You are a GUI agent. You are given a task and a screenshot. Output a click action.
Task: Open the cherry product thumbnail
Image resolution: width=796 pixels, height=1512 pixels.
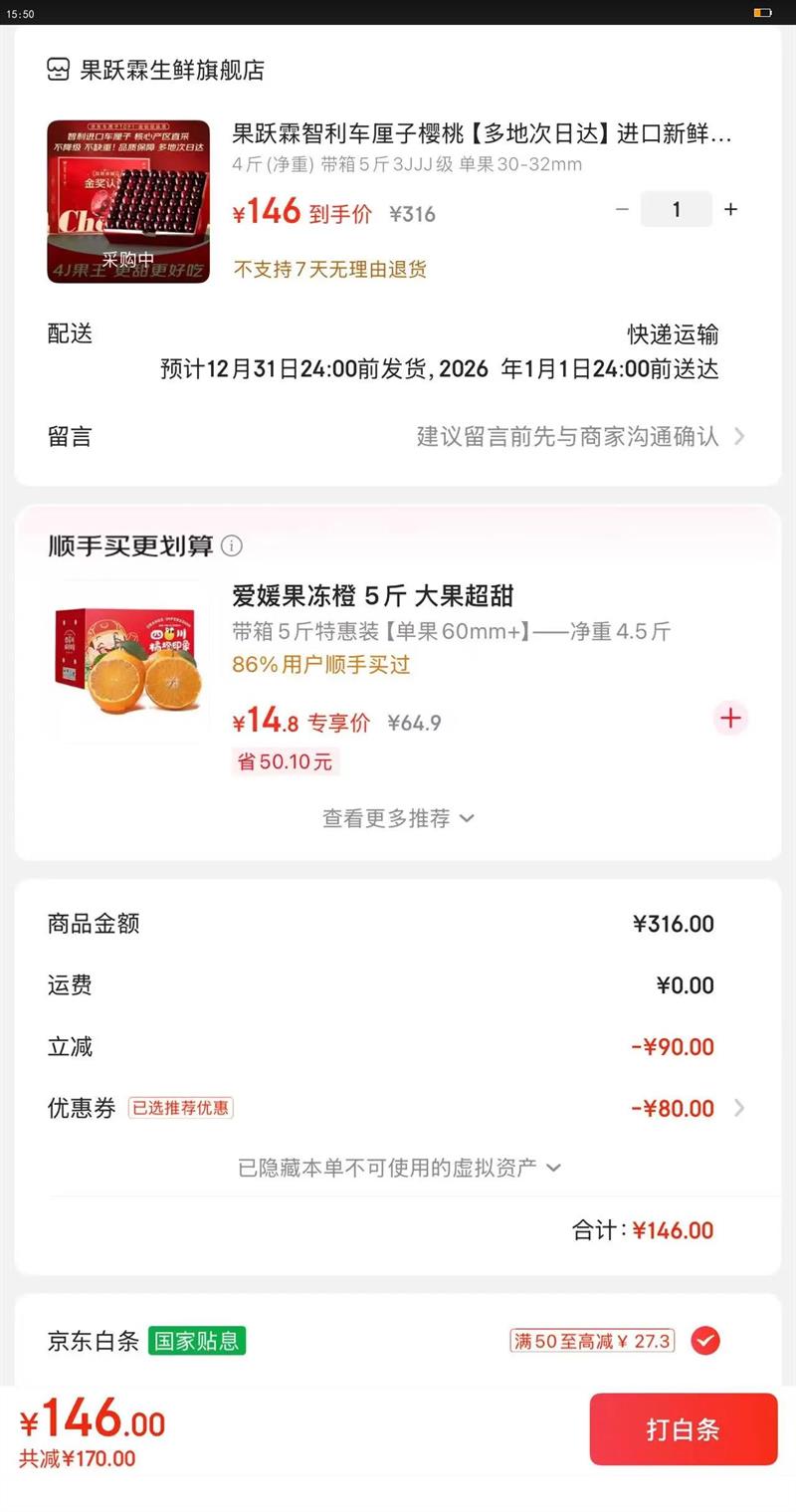pos(128,202)
